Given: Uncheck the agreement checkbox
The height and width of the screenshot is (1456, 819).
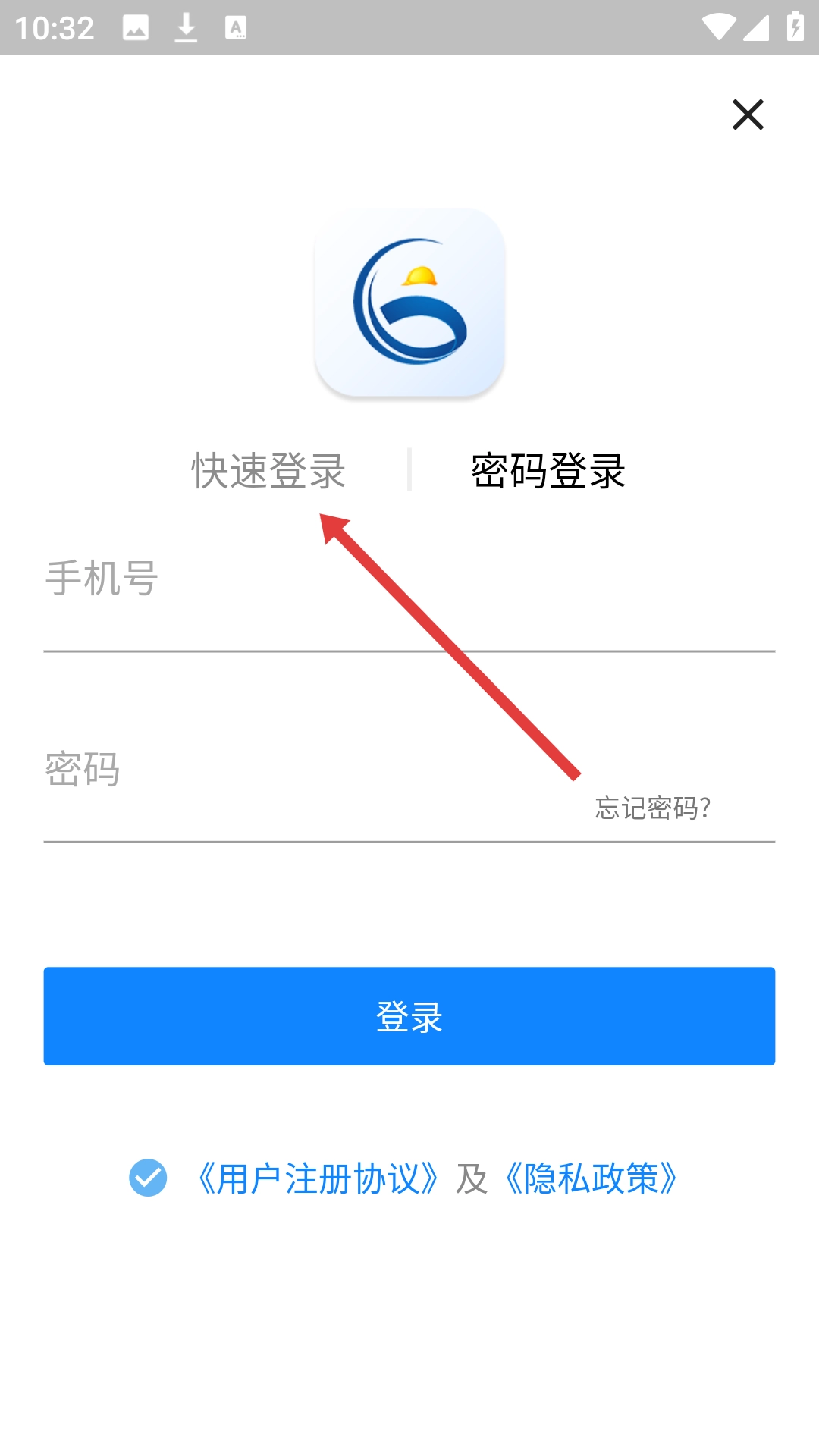Looking at the screenshot, I should point(148,1178).
